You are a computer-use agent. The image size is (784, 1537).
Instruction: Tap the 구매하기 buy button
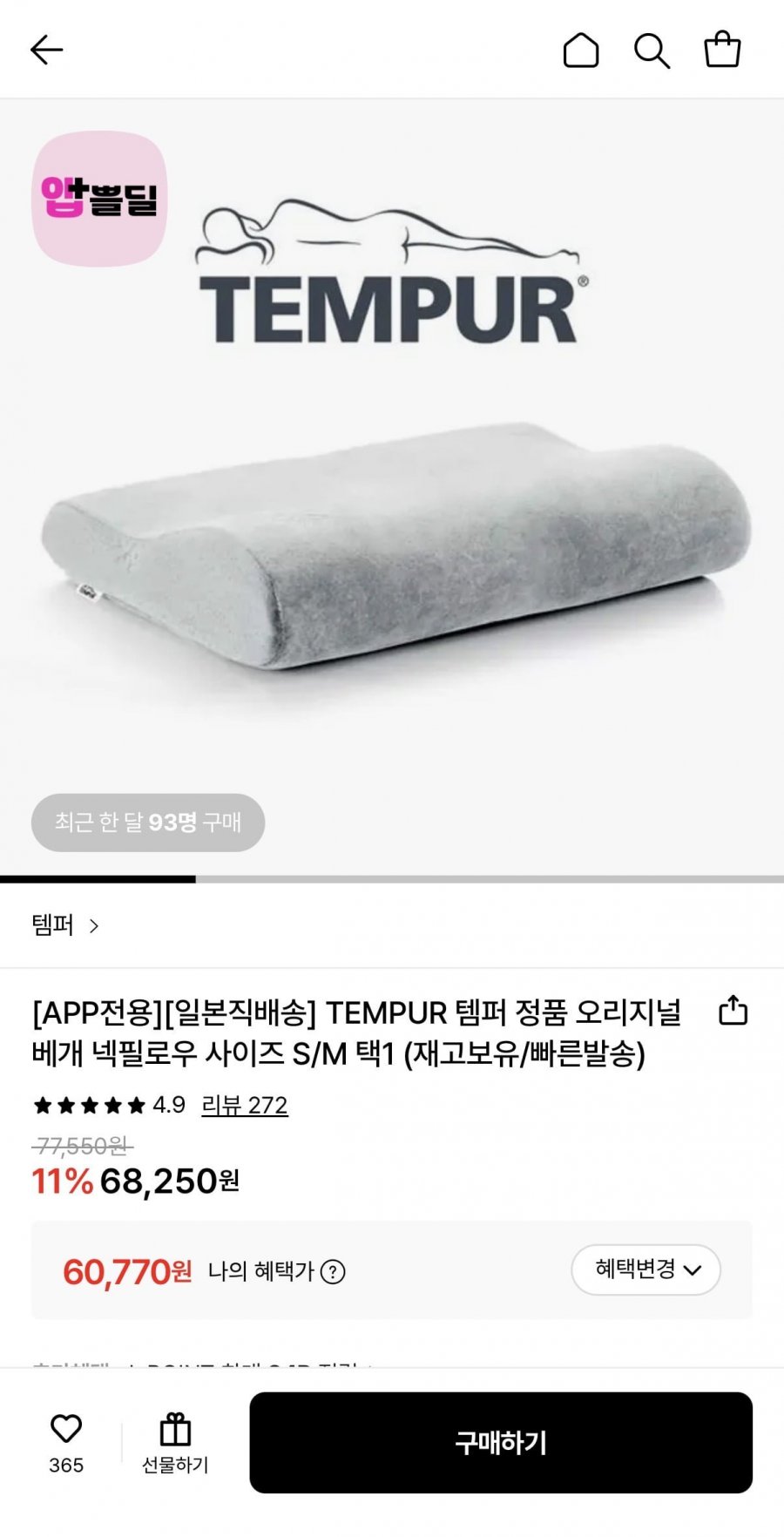click(501, 1443)
